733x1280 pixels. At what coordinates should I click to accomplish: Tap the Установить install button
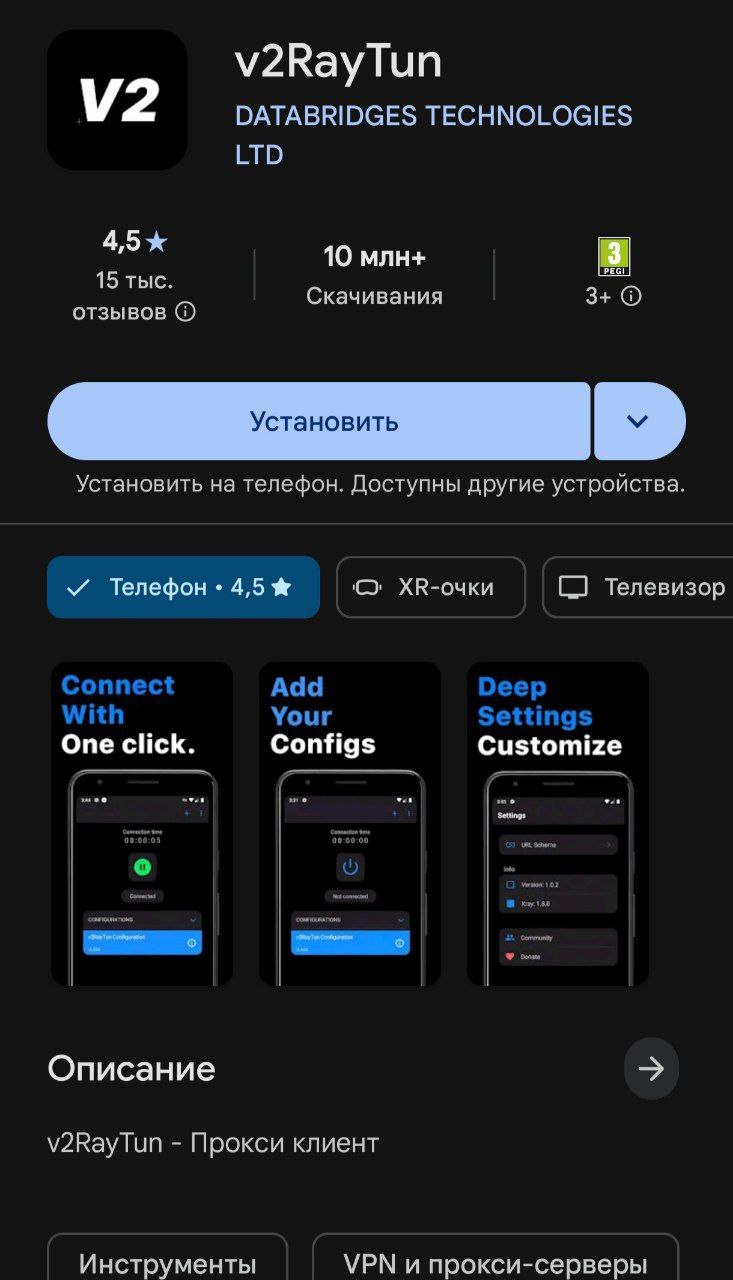tap(318, 421)
